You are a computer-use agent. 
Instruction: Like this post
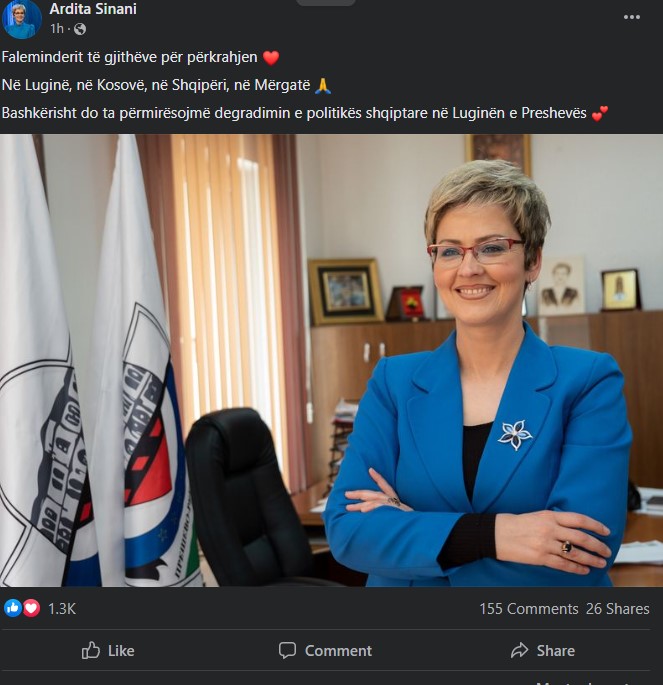[x=108, y=650]
